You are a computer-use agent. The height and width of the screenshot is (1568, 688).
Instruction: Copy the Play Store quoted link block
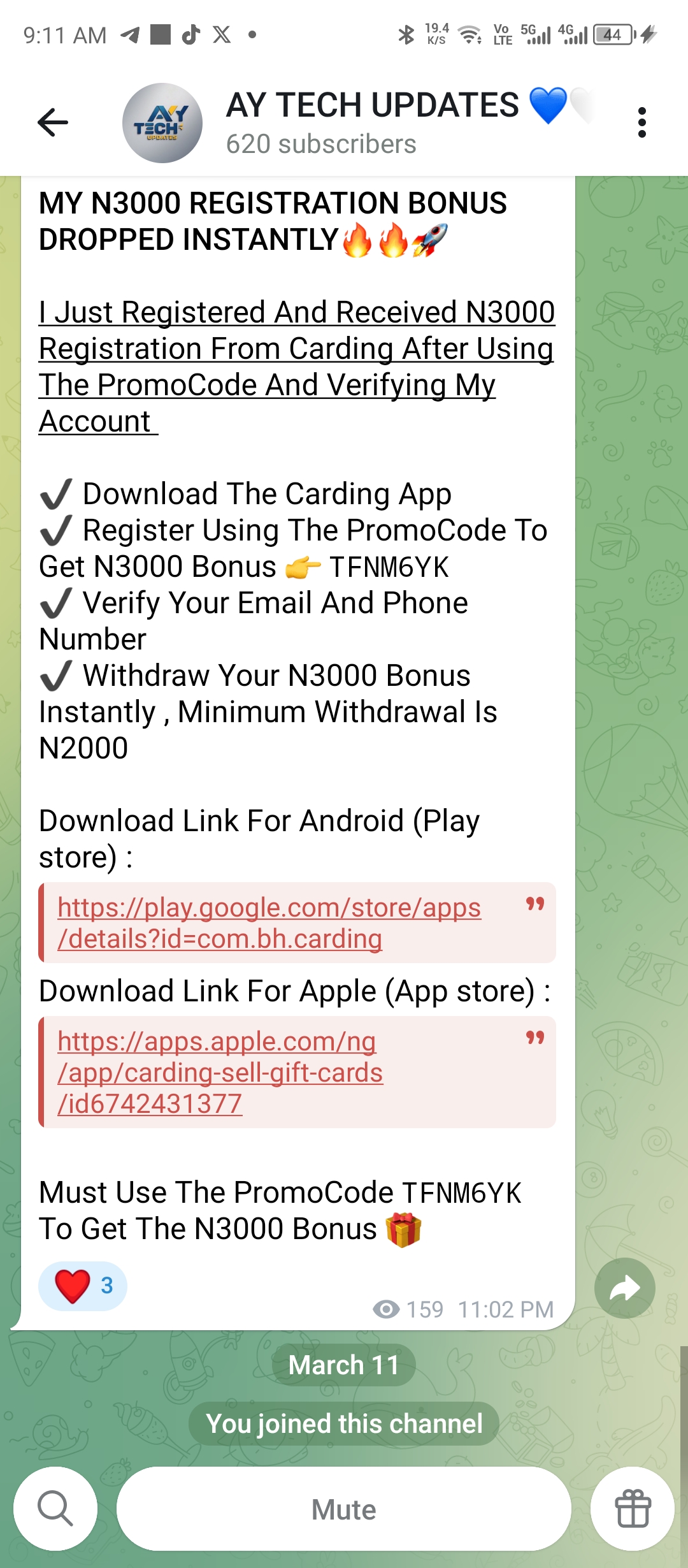[x=534, y=904]
